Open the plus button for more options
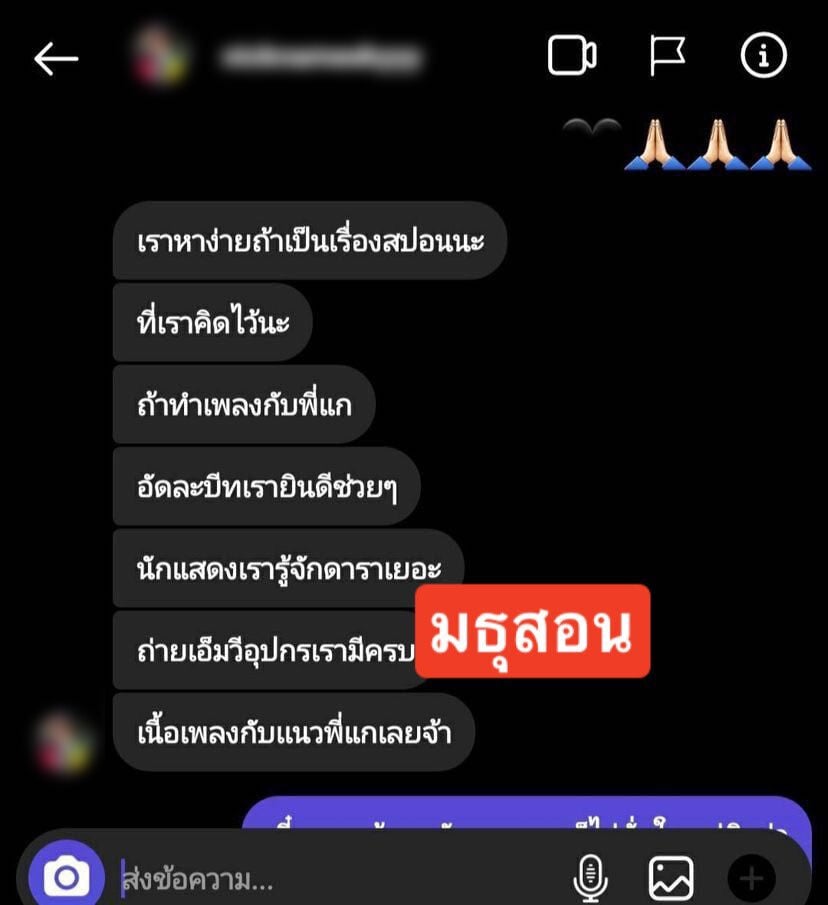The height and width of the screenshot is (905, 828). pos(751,879)
